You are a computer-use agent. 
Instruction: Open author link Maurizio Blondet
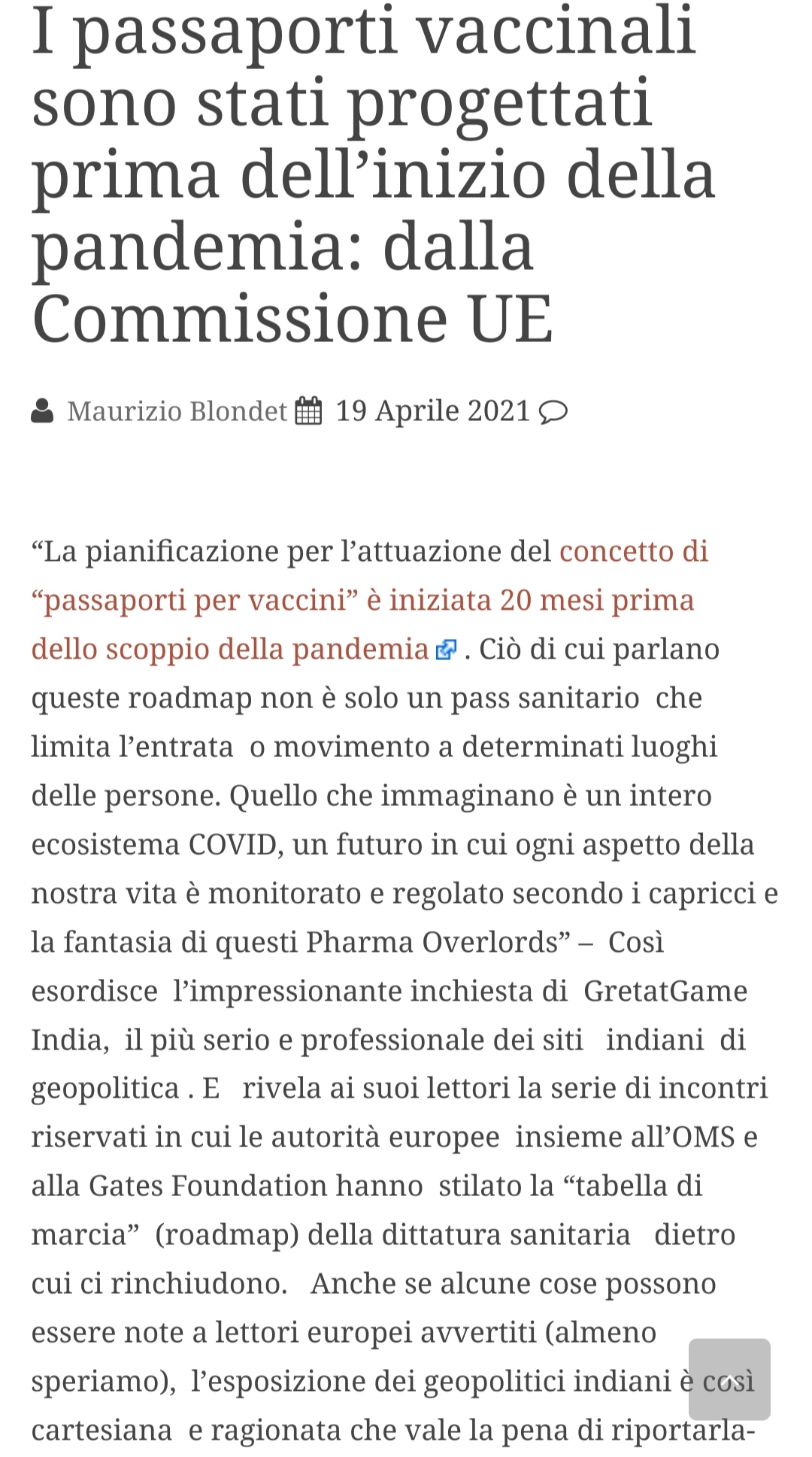click(x=177, y=411)
